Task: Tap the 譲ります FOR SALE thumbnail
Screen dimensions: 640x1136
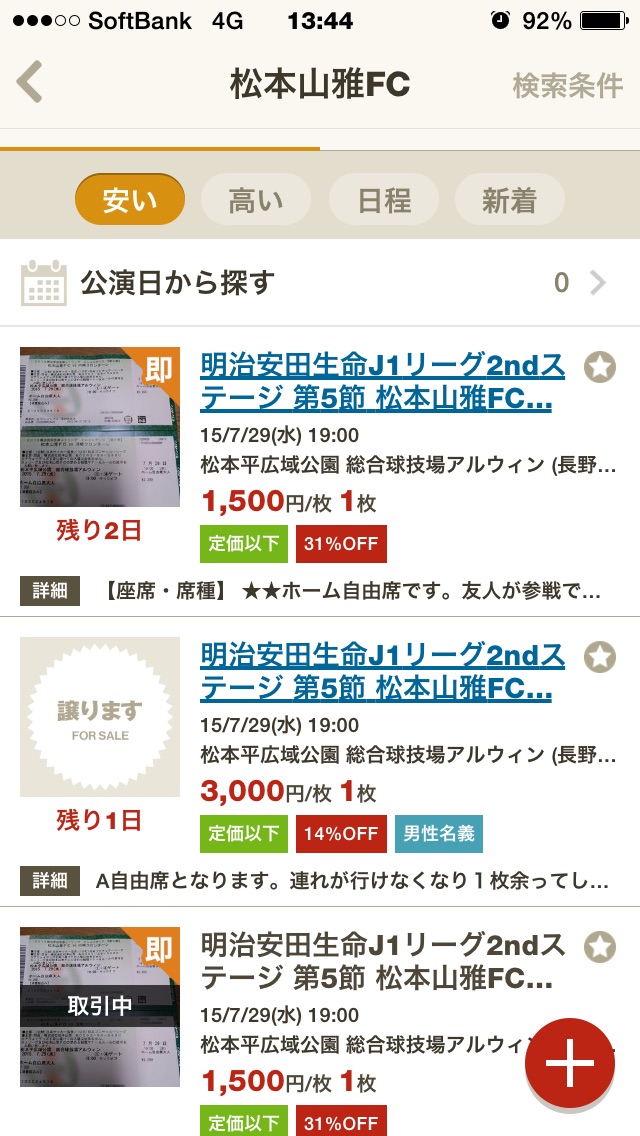Action: [x=100, y=717]
